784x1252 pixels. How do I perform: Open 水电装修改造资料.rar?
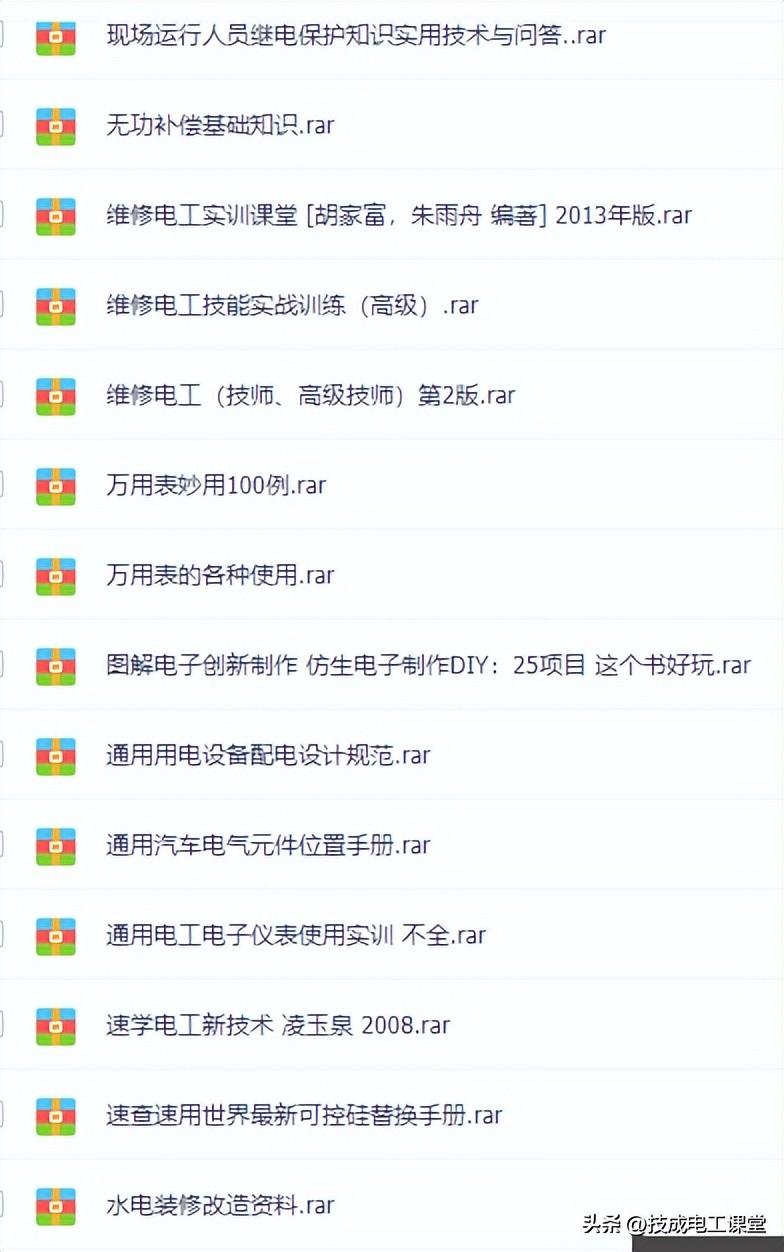tap(220, 1206)
